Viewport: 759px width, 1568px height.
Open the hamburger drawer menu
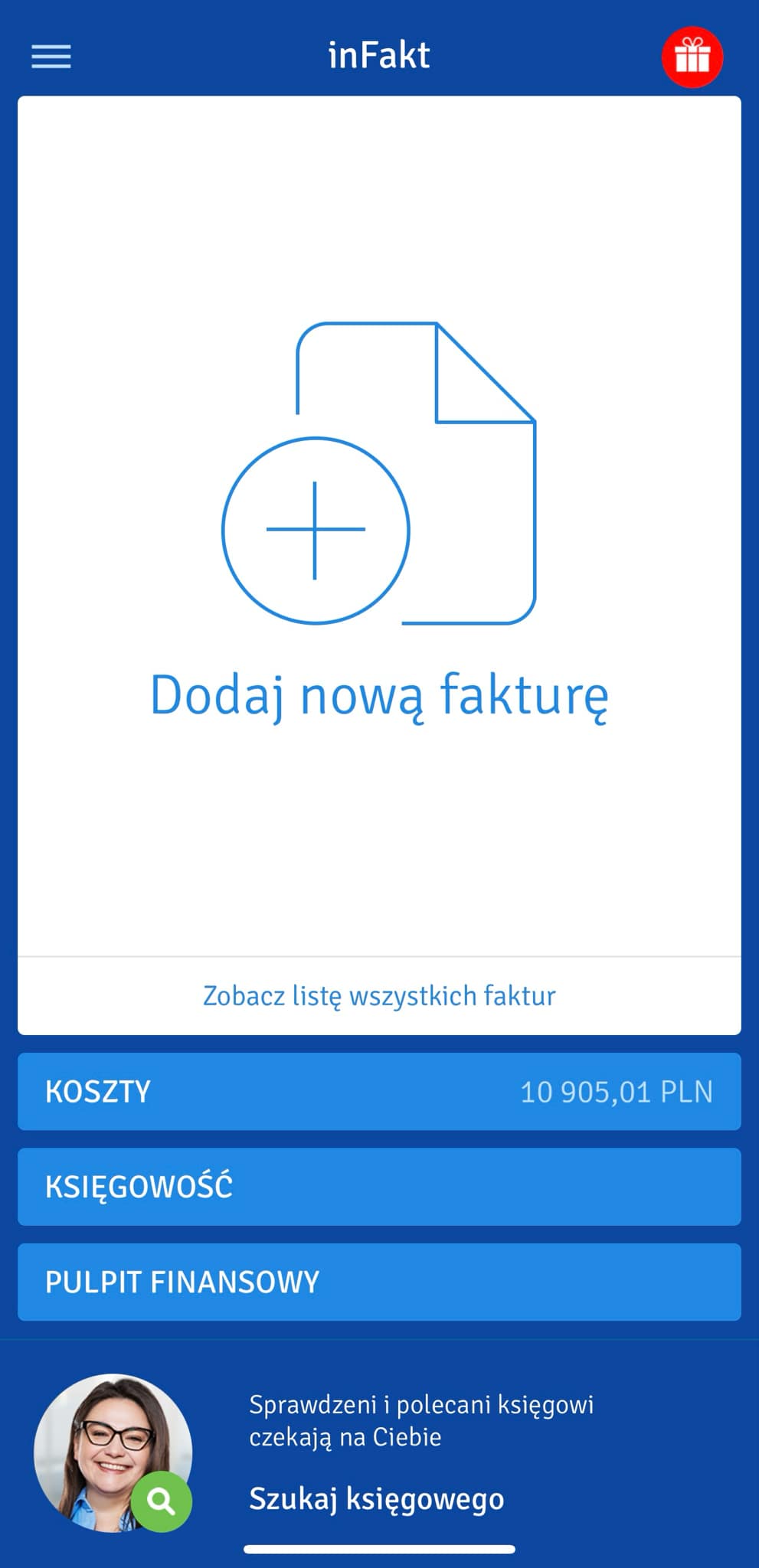[x=51, y=57]
